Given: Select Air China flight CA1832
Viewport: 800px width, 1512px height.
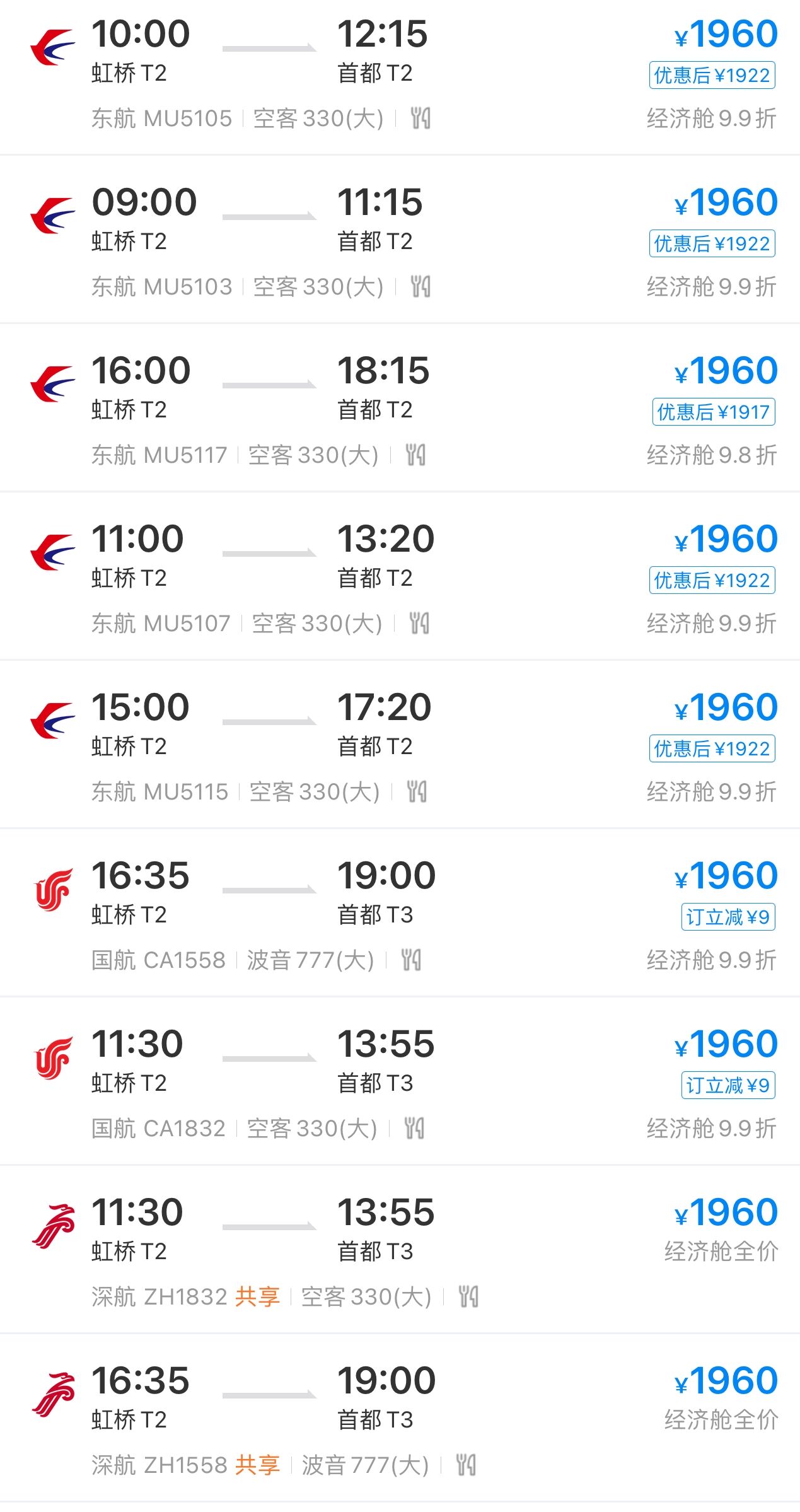Looking at the screenshot, I should (x=400, y=1085).
